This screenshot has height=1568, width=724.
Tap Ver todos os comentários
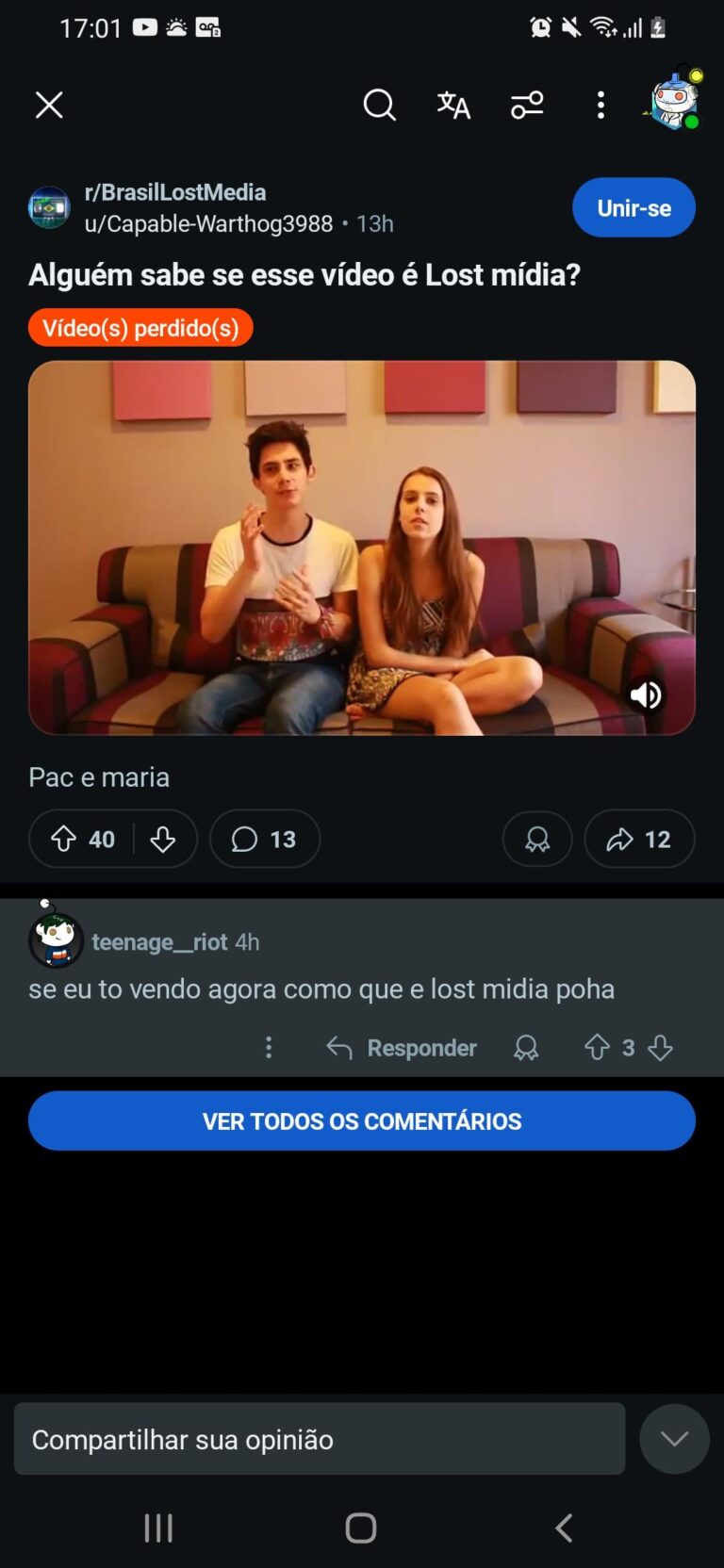(x=361, y=1120)
